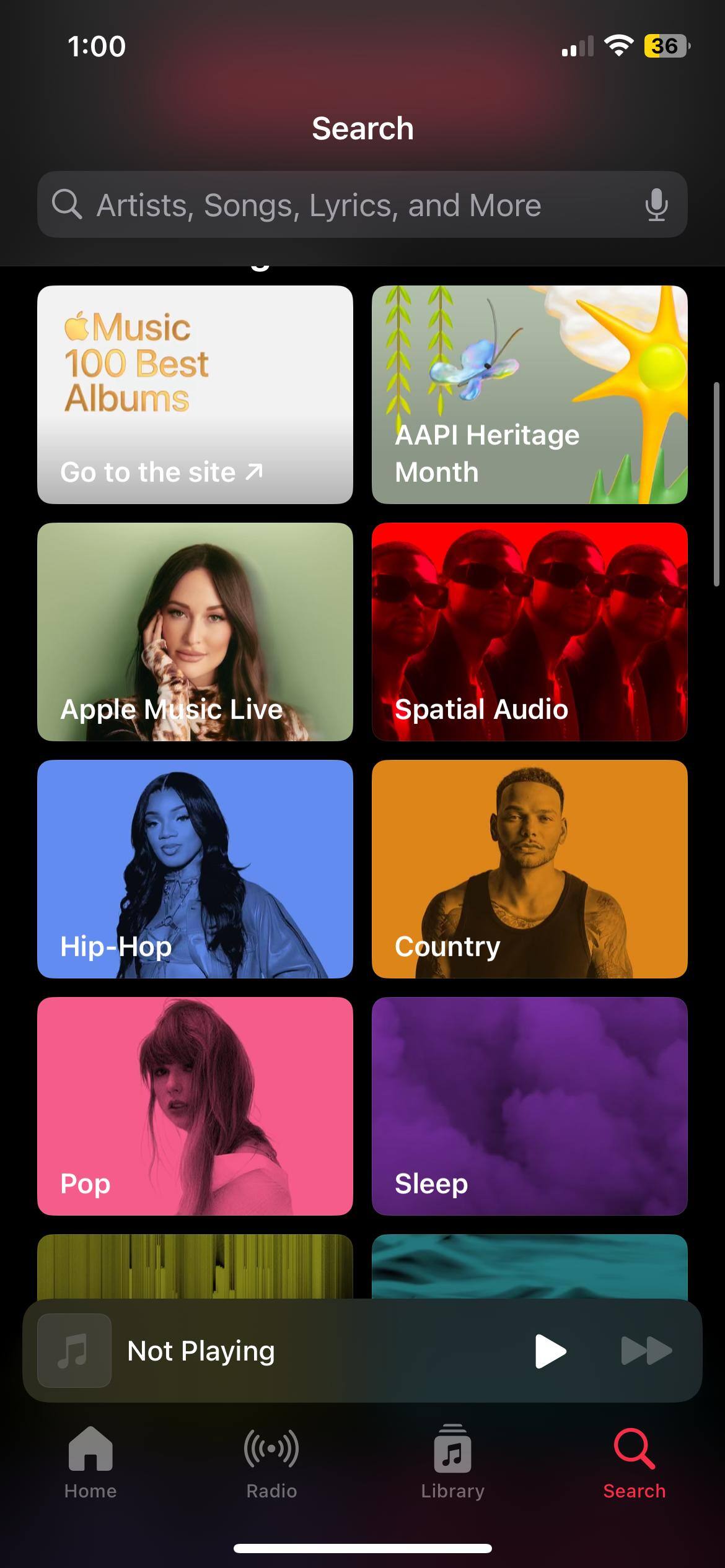This screenshot has height=1568, width=725.
Task: Go to the Radio tab
Action: pyautogui.click(x=271, y=1463)
